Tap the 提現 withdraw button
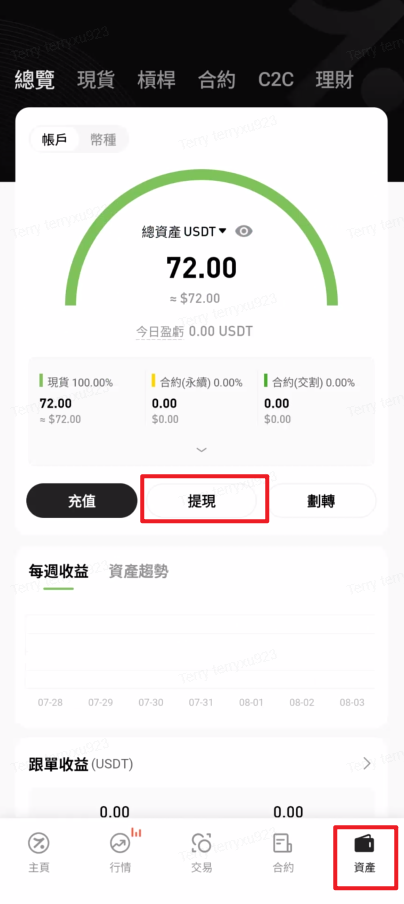Image resolution: width=404 pixels, height=904 pixels. [202, 500]
